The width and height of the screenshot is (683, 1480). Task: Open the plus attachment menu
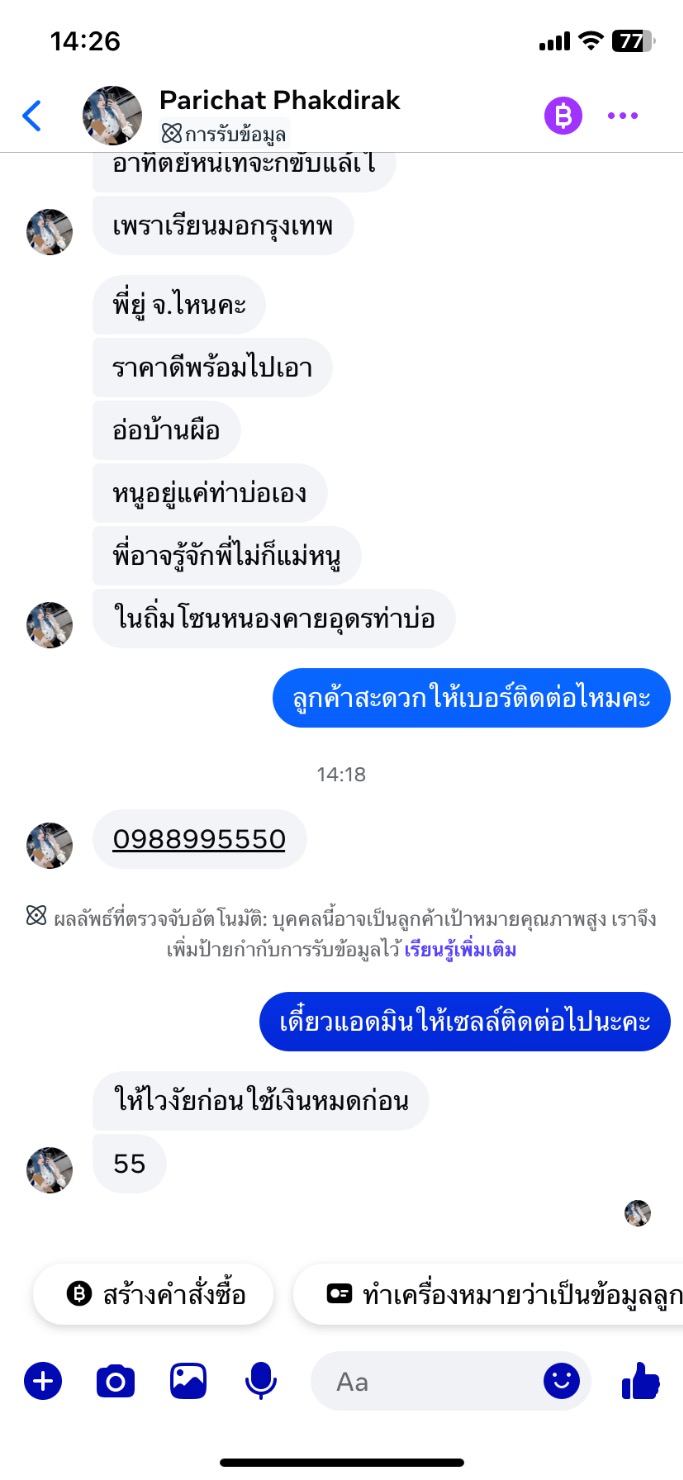(x=43, y=1382)
